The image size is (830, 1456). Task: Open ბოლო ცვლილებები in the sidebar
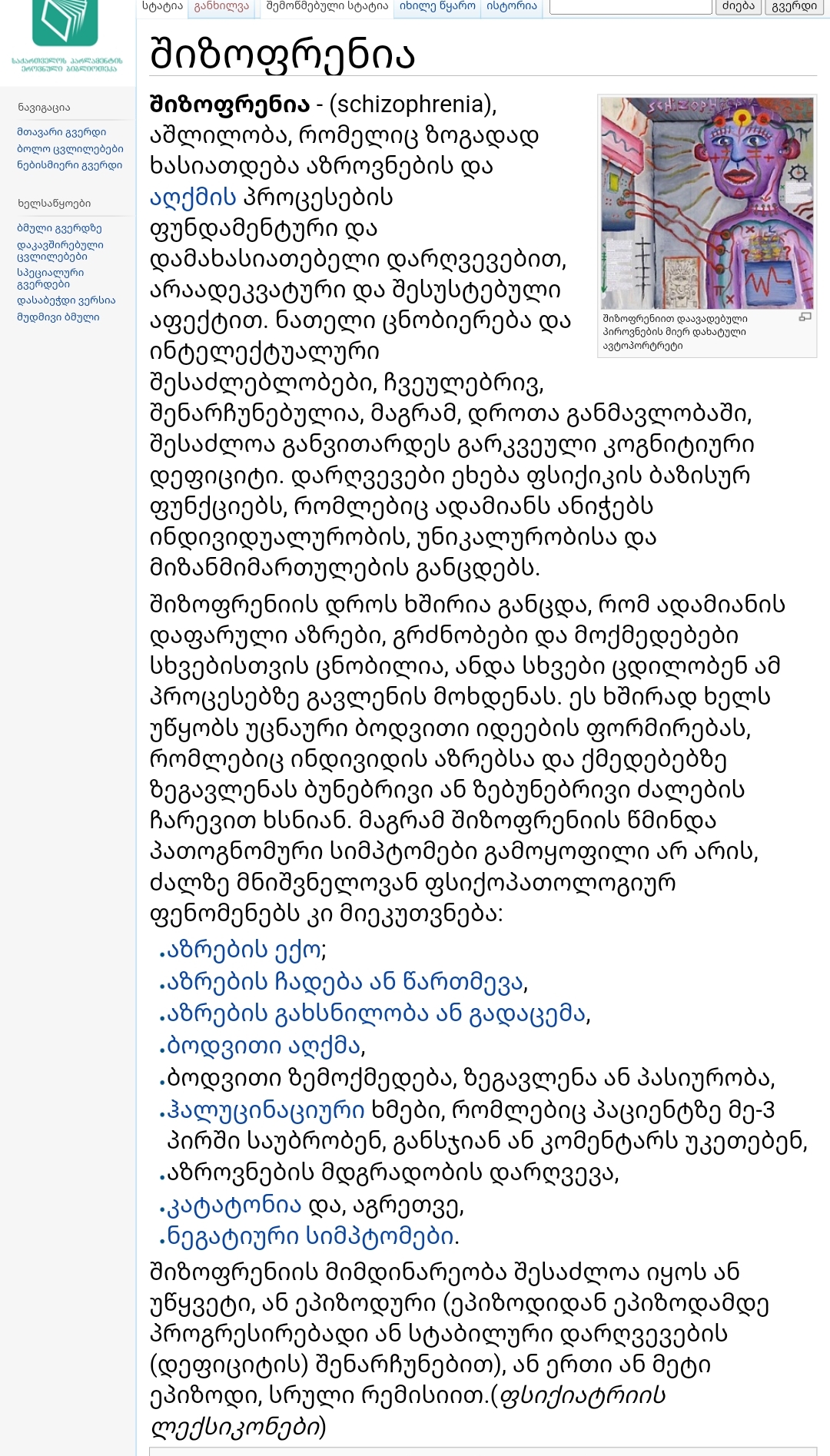click(70, 149)
